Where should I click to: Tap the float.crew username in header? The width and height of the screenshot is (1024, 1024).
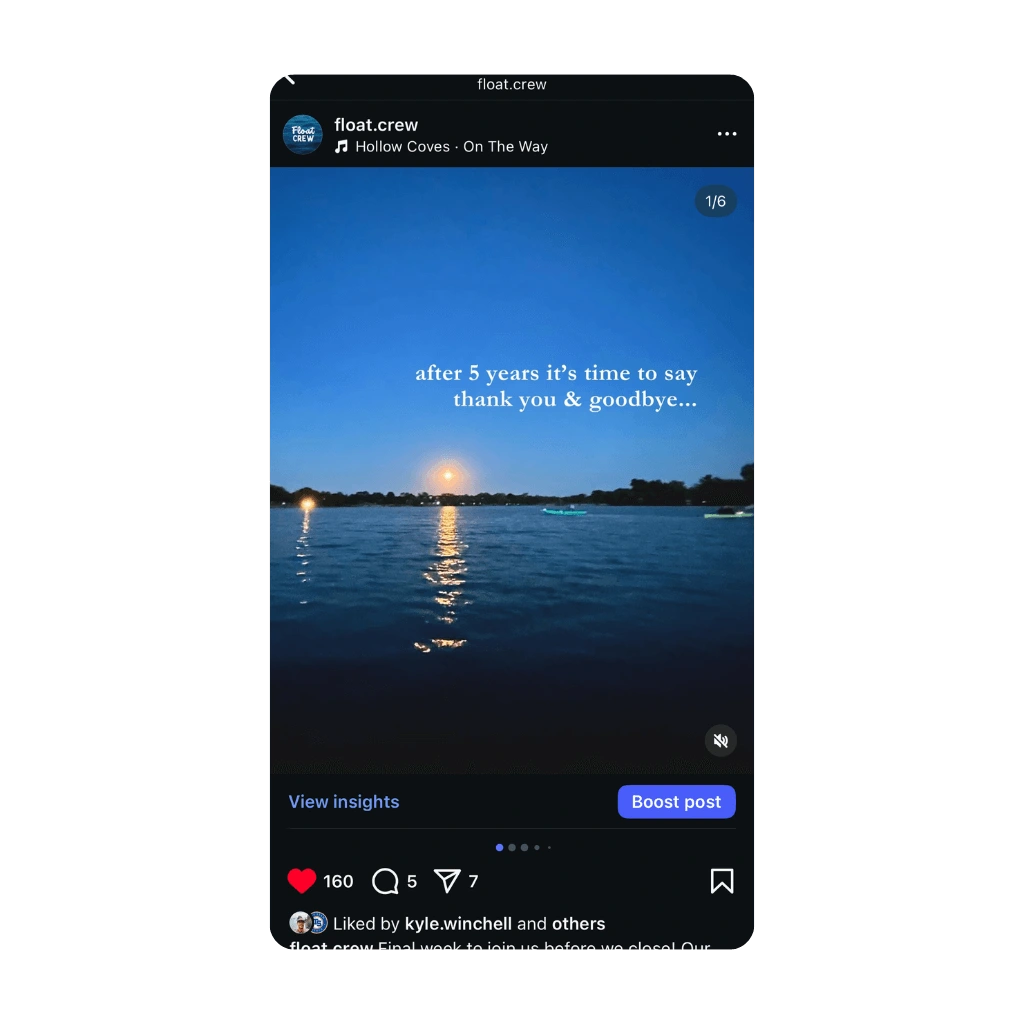pos(376,125)
